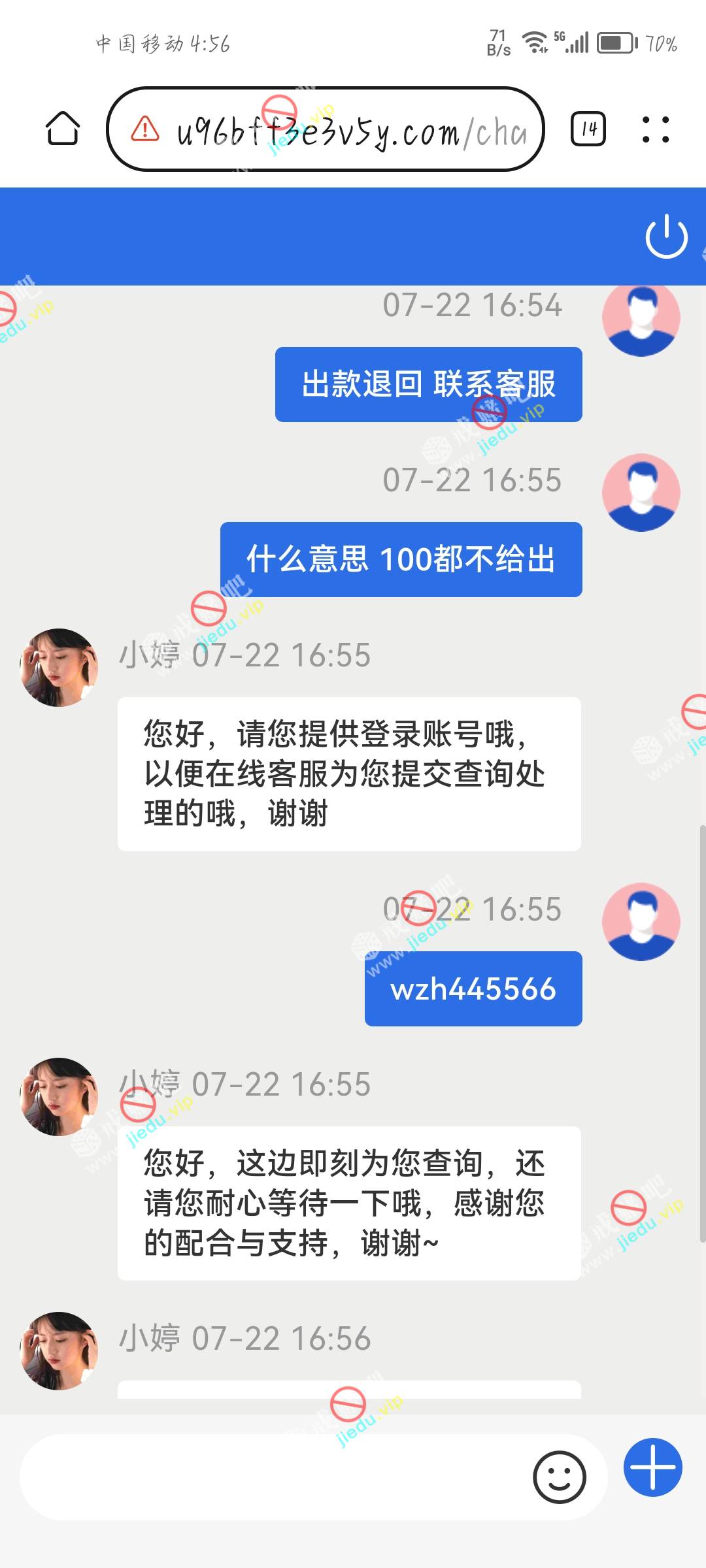Open the browser tabs switcher
Screen dimensions: 706x1568
pyautogui.click(x=588, y=129)
